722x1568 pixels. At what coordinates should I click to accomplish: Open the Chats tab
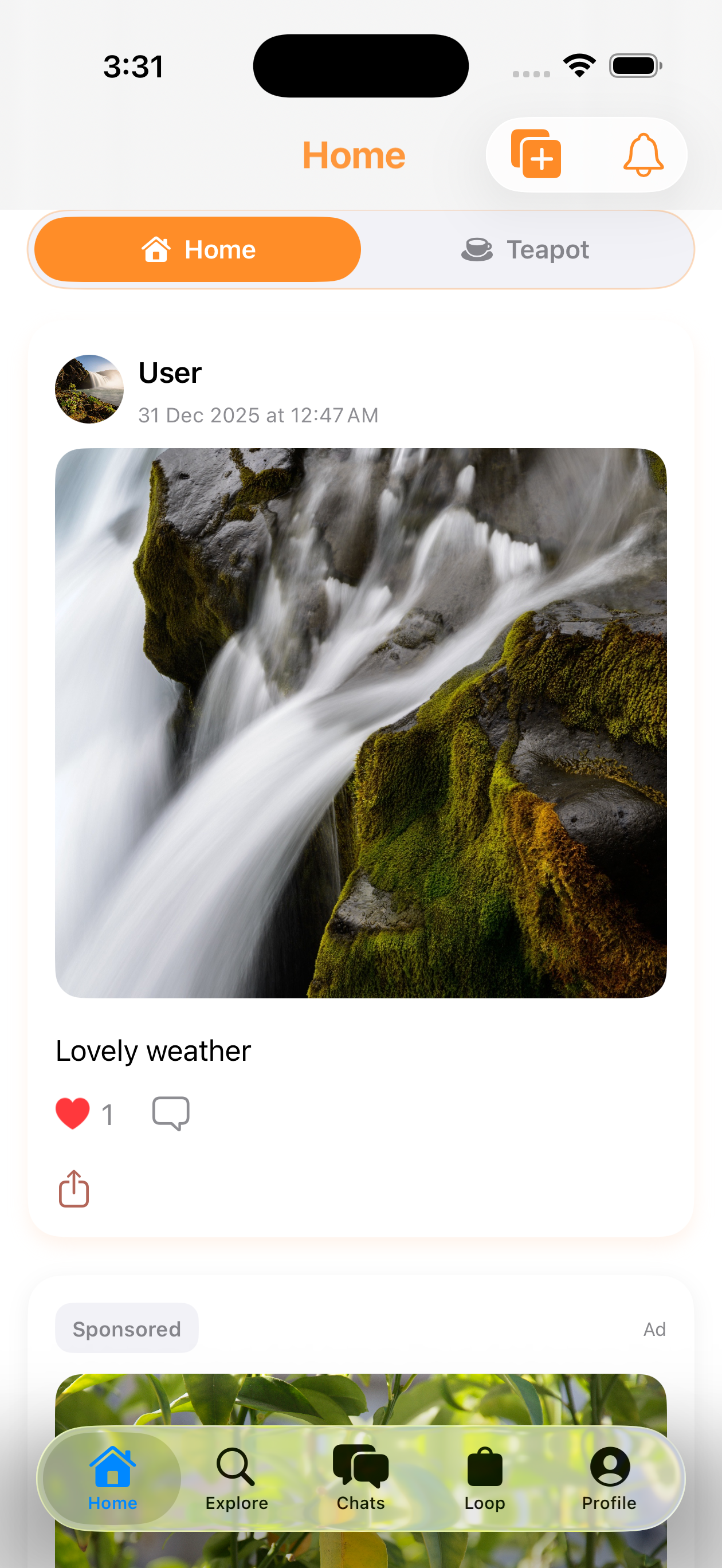tap(360, 1477)
